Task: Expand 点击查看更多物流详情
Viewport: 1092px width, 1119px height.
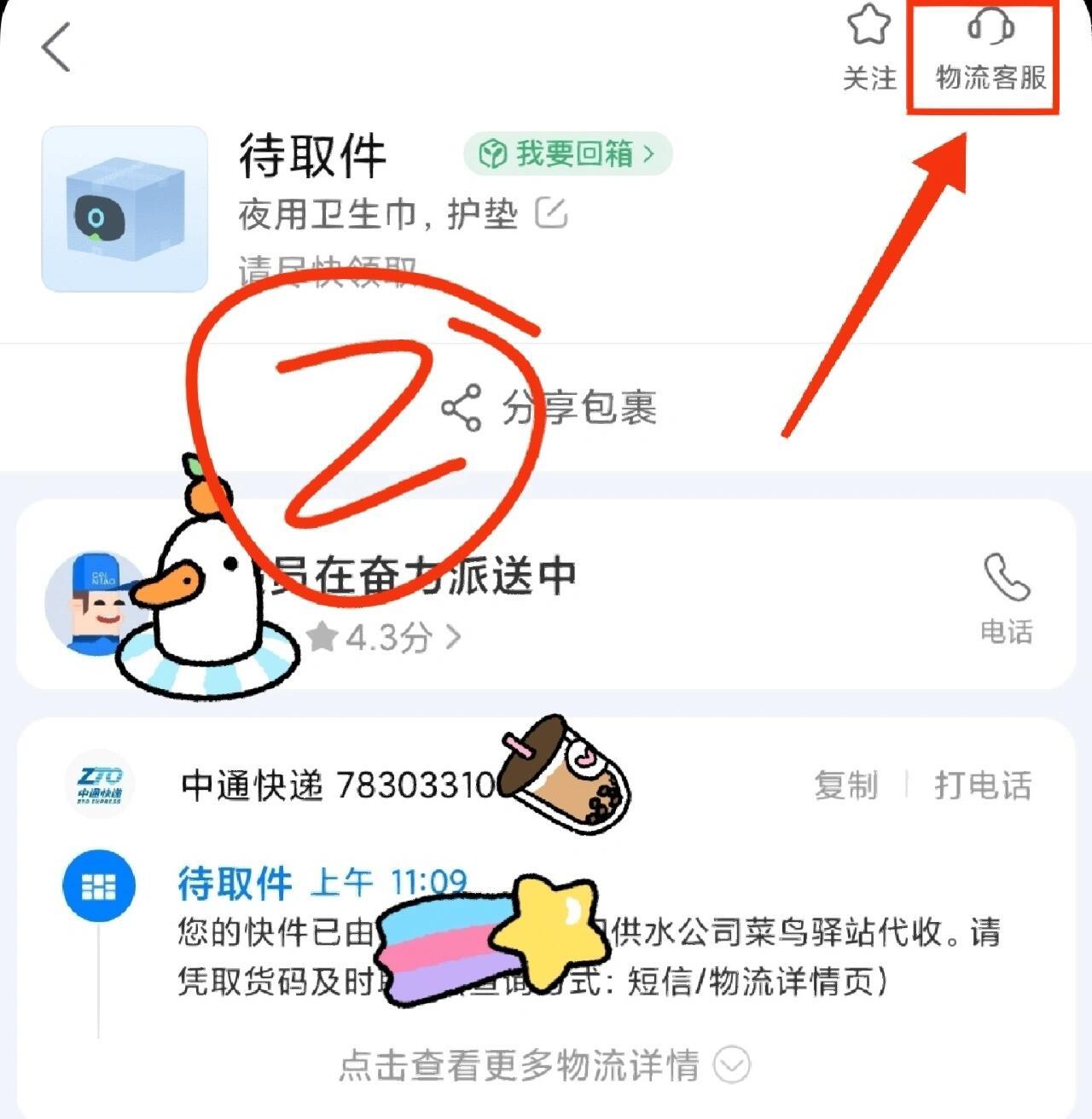Action: 544,1064
